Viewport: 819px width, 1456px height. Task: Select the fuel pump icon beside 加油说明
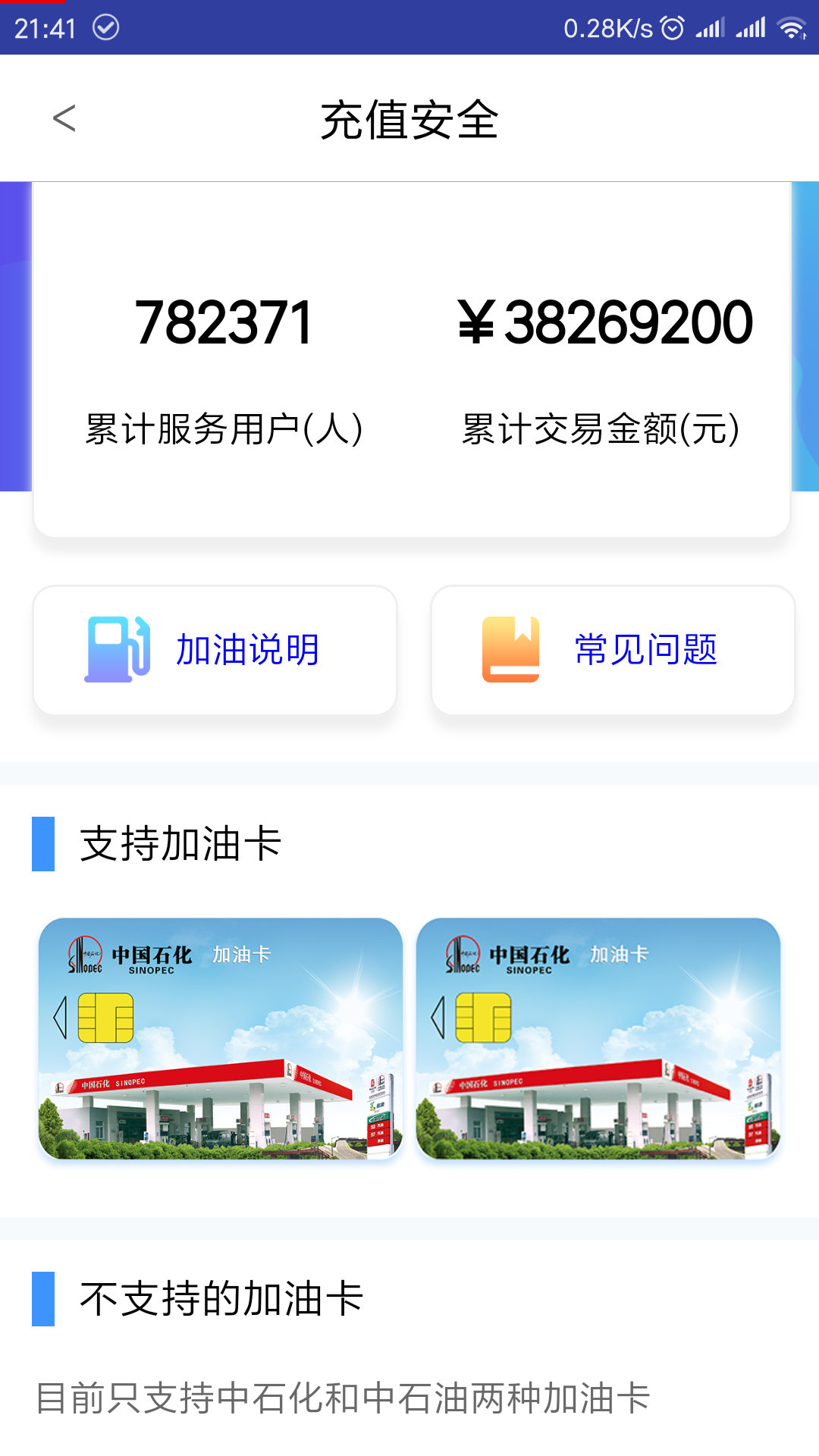pos(118,648)
